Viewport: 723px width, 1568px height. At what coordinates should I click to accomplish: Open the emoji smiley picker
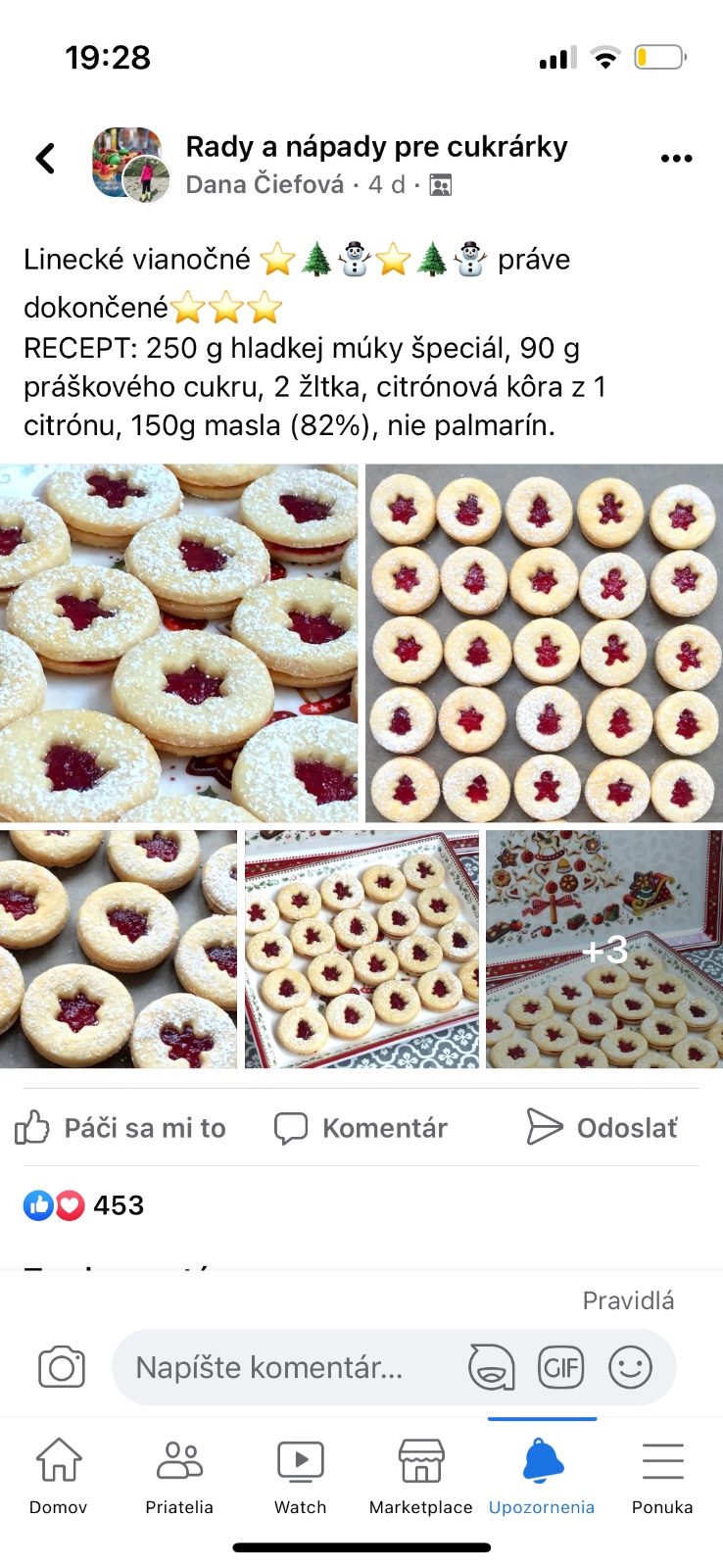630,1367
